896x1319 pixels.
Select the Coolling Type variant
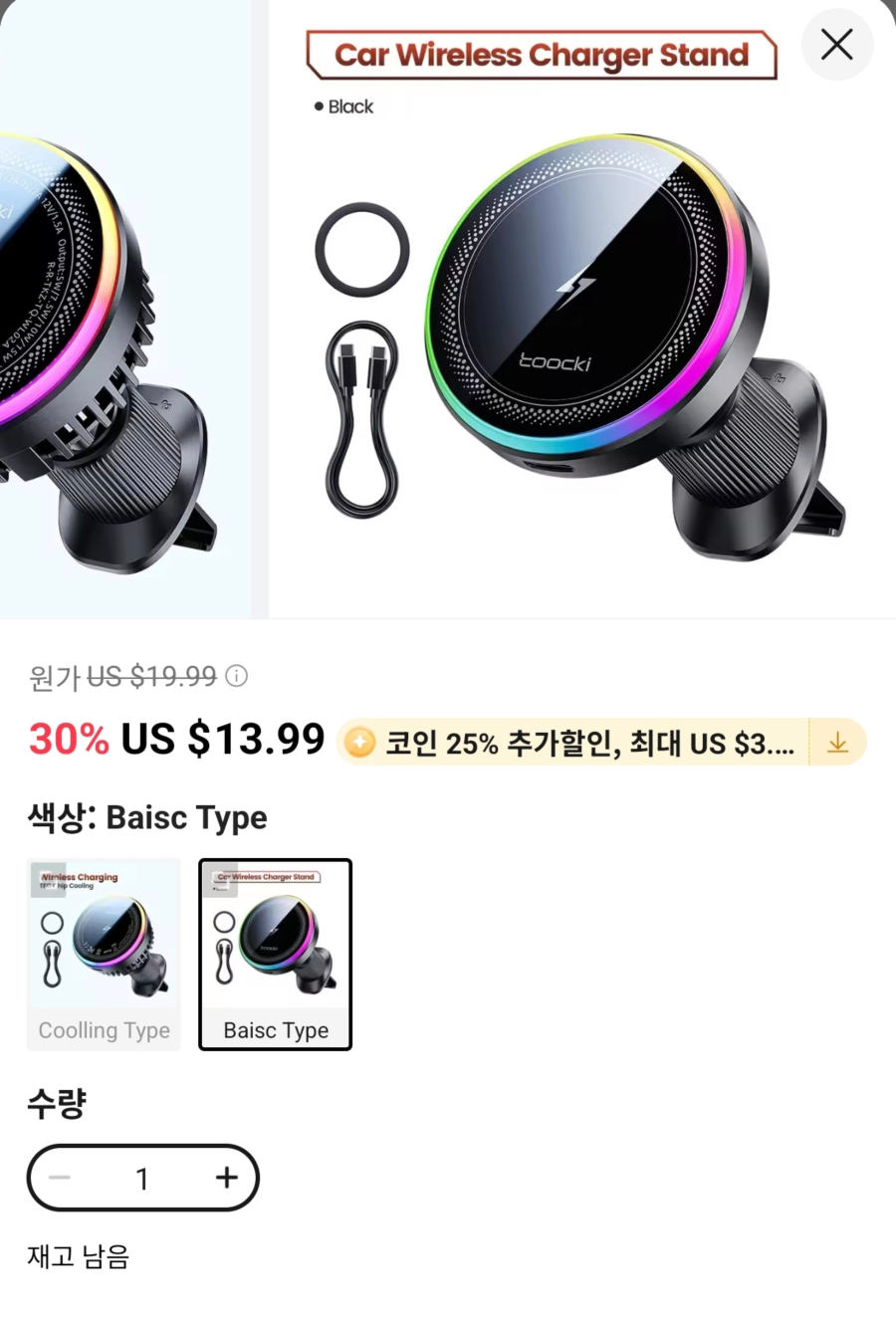(x=104, y=954)
